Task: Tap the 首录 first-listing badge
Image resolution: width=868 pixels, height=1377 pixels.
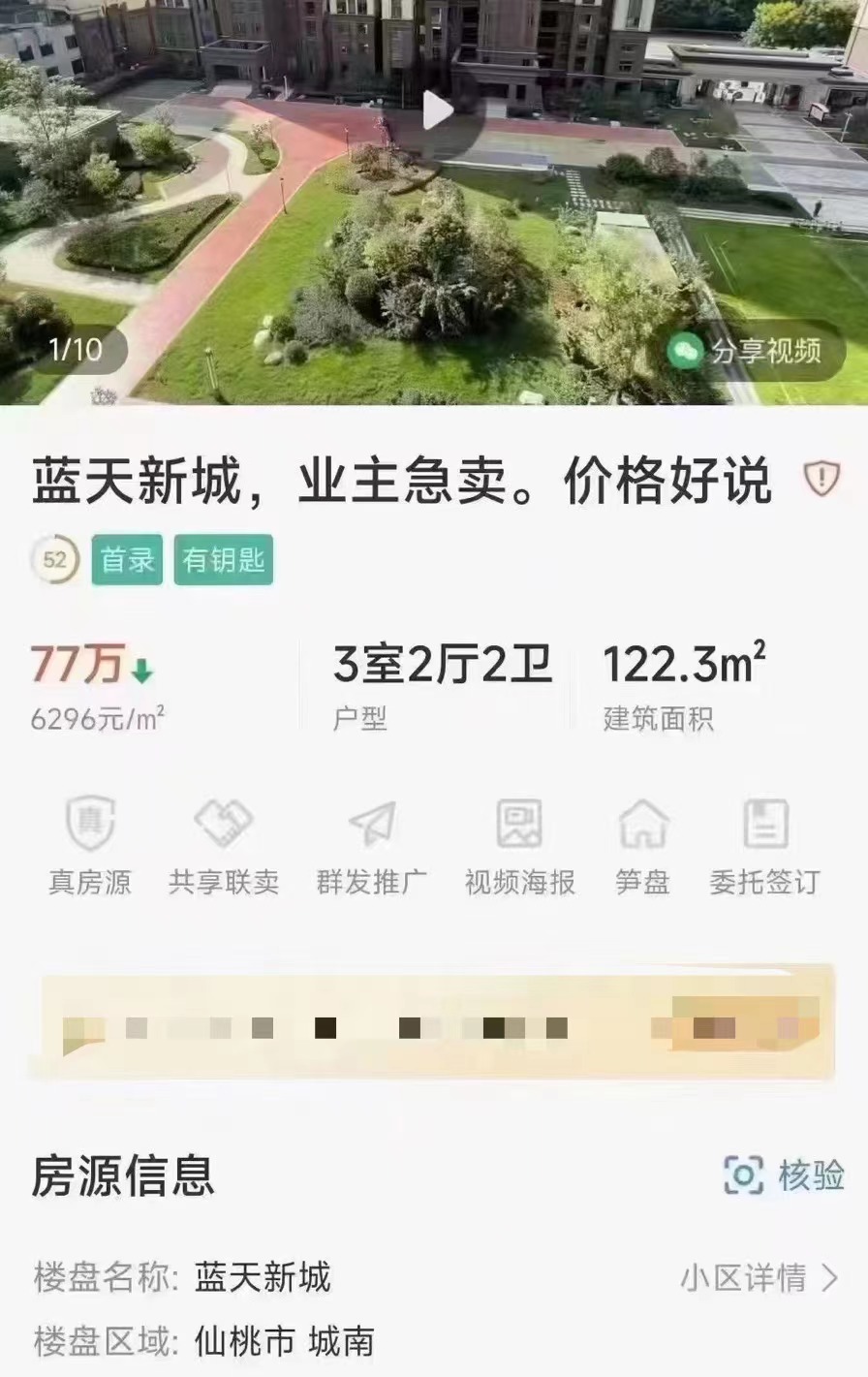Action: click(126, 558)
